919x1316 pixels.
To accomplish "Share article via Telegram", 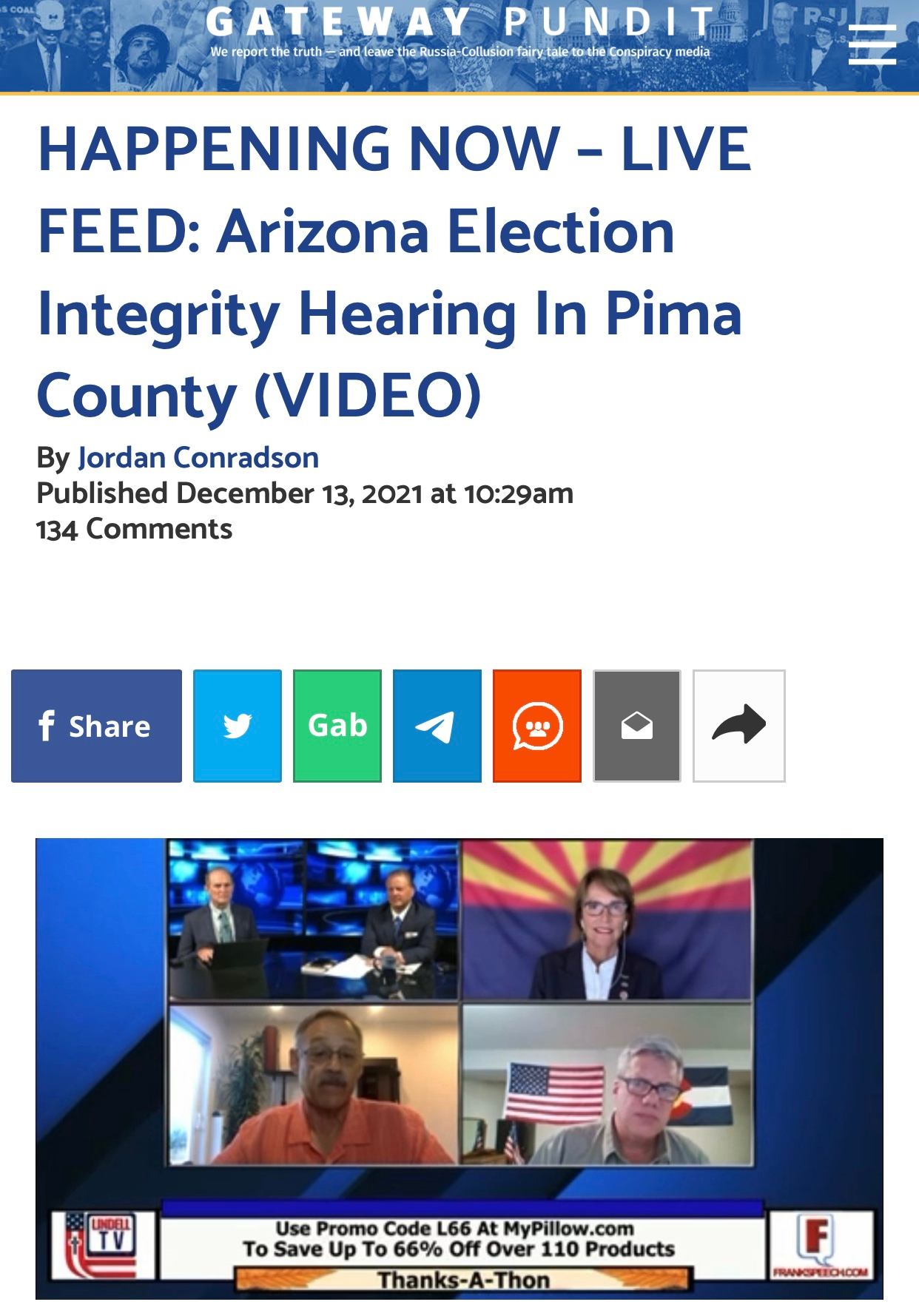I will click(437, 726).
